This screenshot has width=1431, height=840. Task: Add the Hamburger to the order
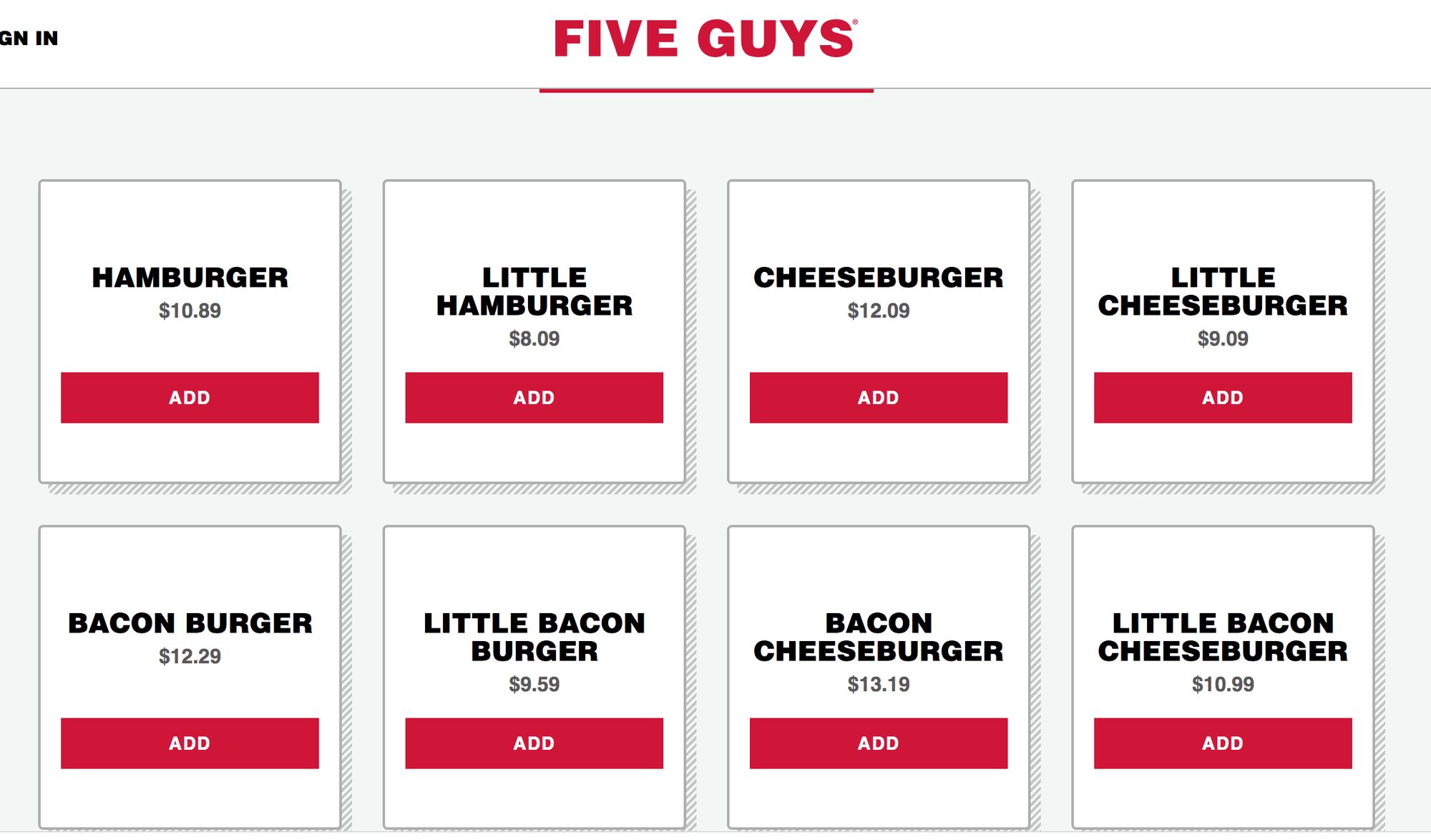(x=190, y=397)
